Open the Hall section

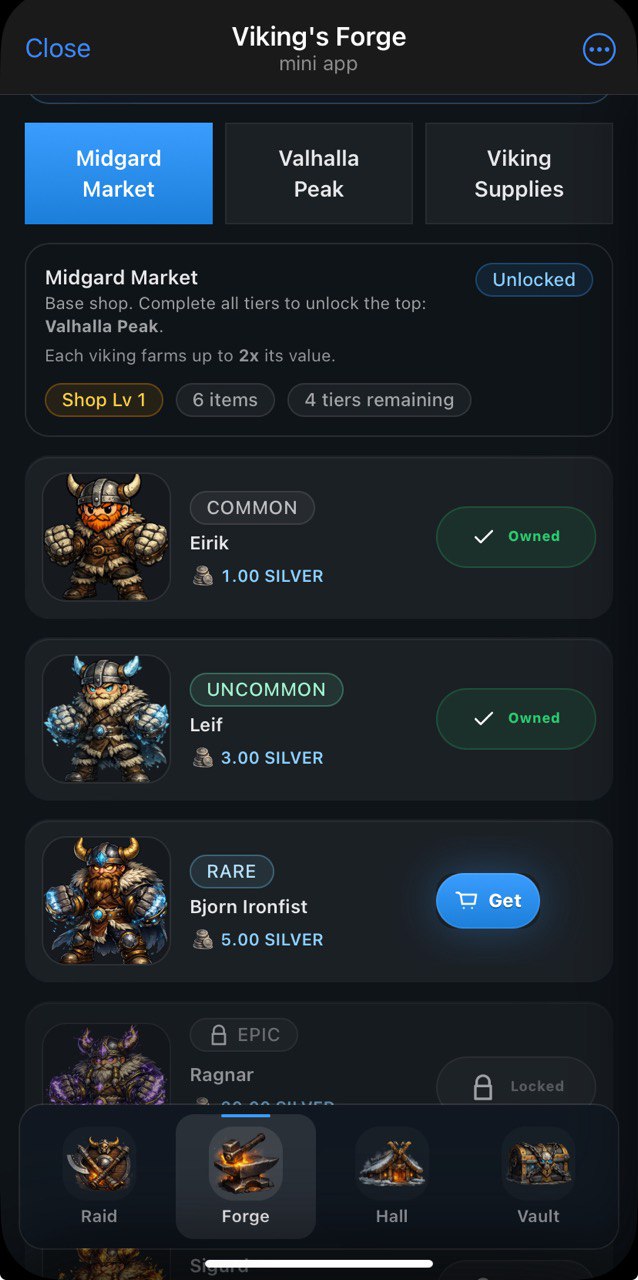coord(392,1176)
